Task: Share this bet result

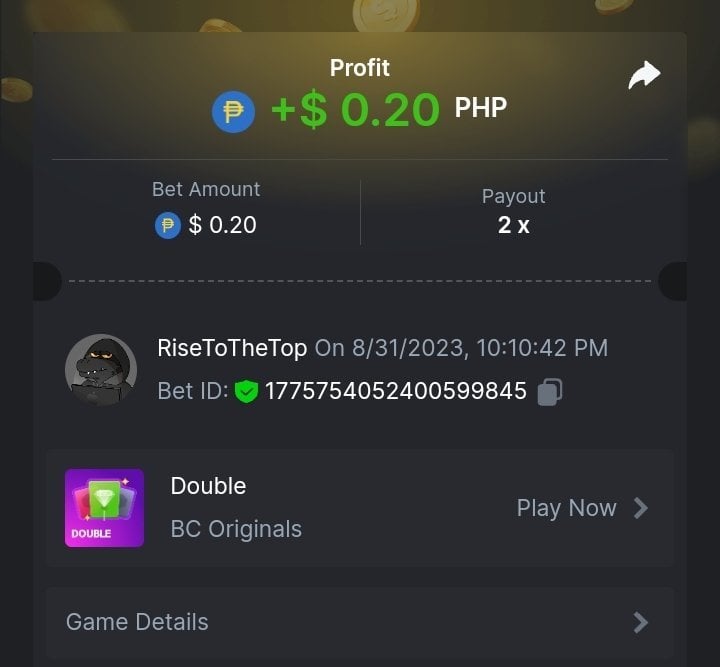Action: pyautogui.click(x=644, y=76)
